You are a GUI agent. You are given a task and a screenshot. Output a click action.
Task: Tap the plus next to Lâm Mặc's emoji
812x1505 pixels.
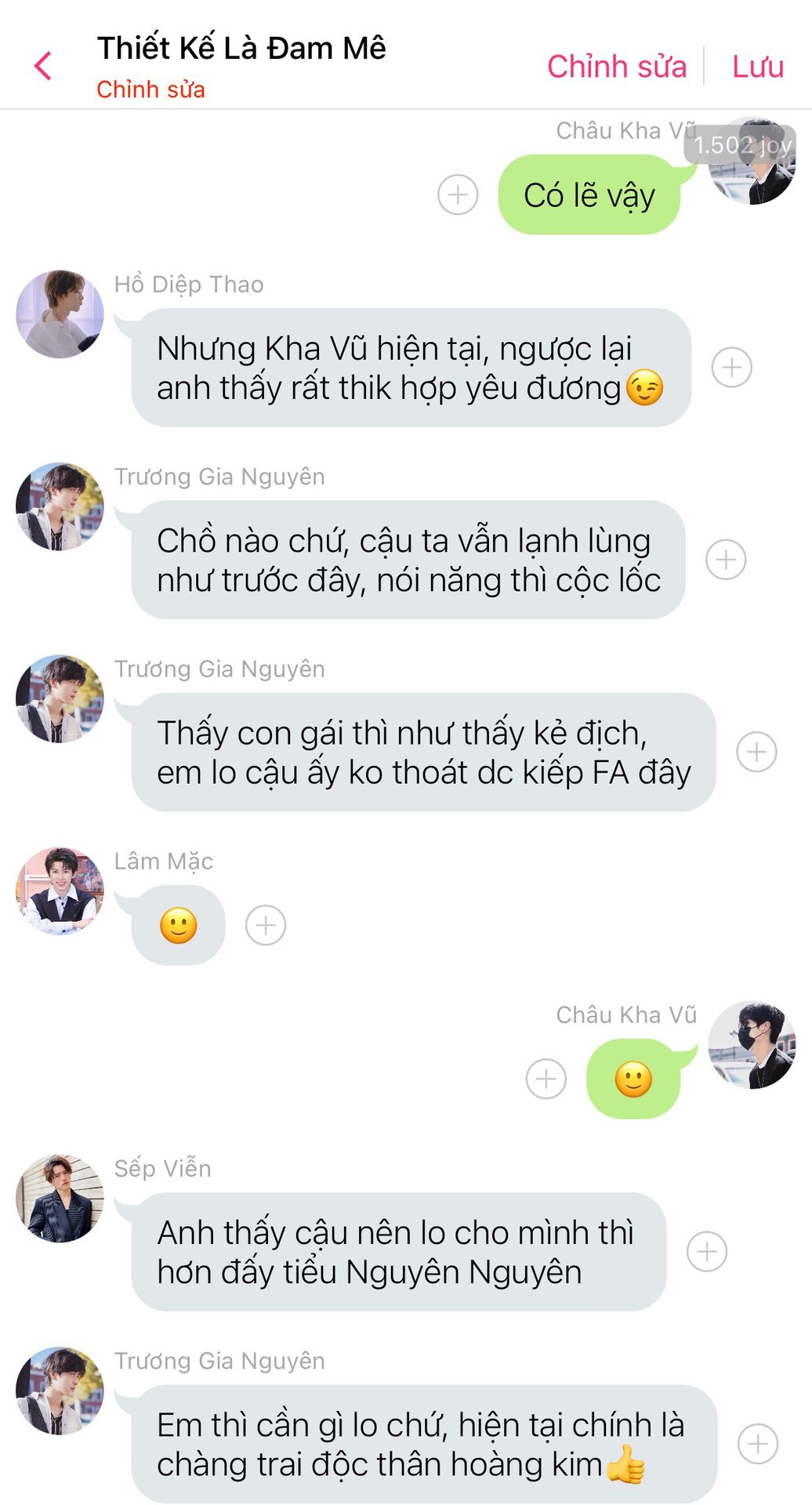coord(266,925)
